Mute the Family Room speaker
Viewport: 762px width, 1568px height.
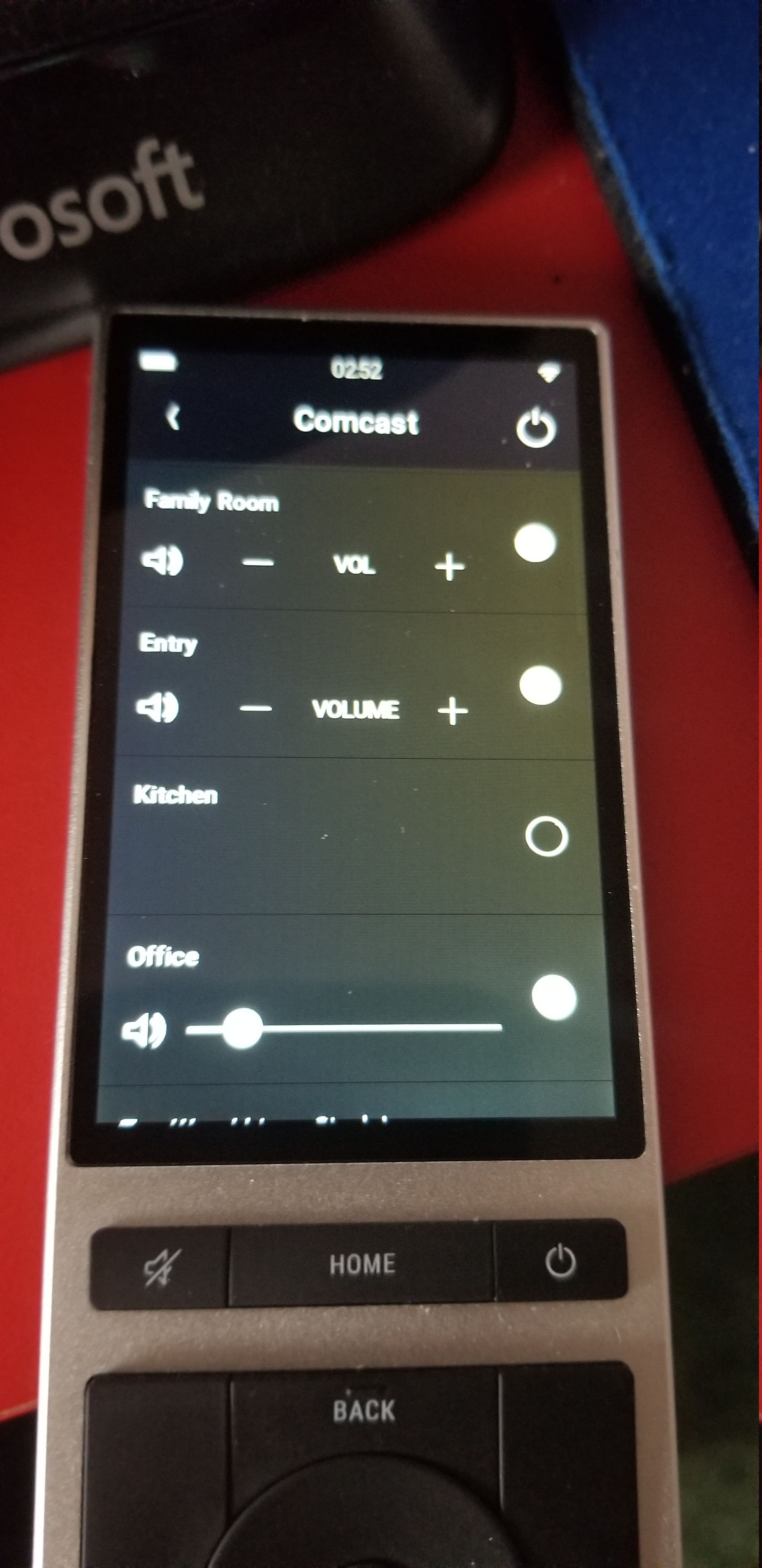(x=162, y=561)
